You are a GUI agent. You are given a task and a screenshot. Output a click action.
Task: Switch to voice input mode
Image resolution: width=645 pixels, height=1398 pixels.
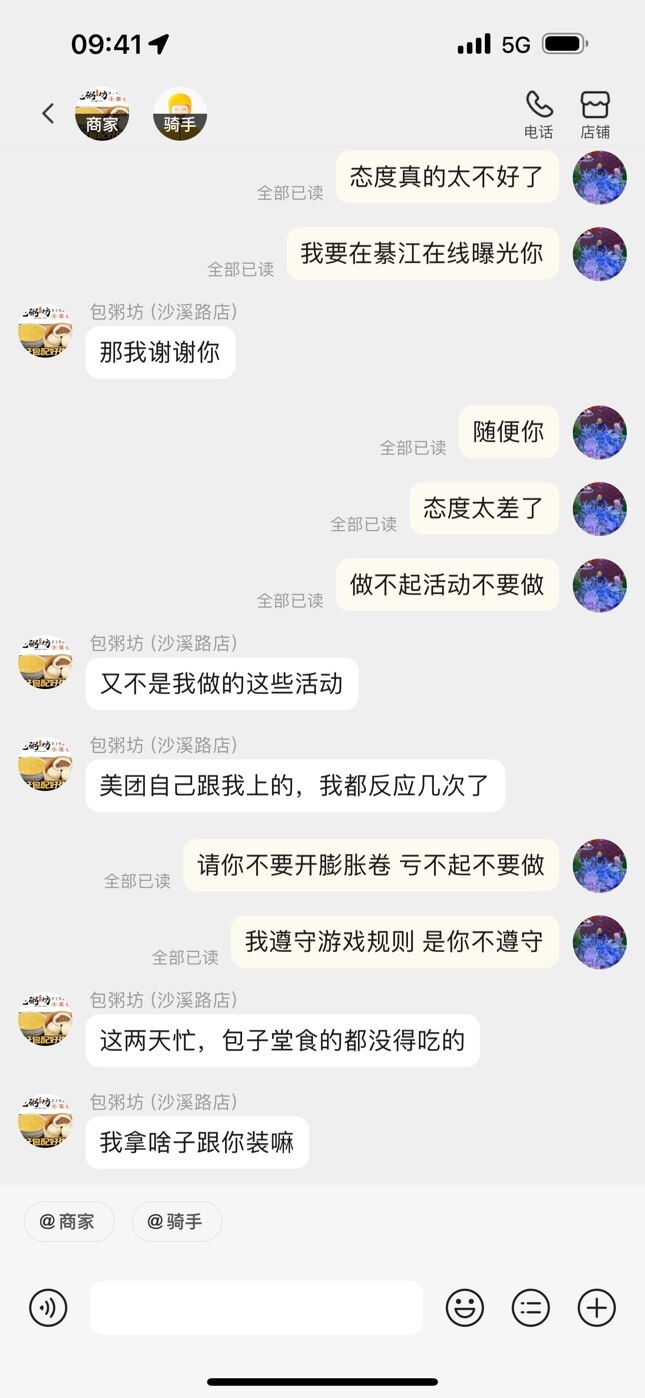(48, 1308)
